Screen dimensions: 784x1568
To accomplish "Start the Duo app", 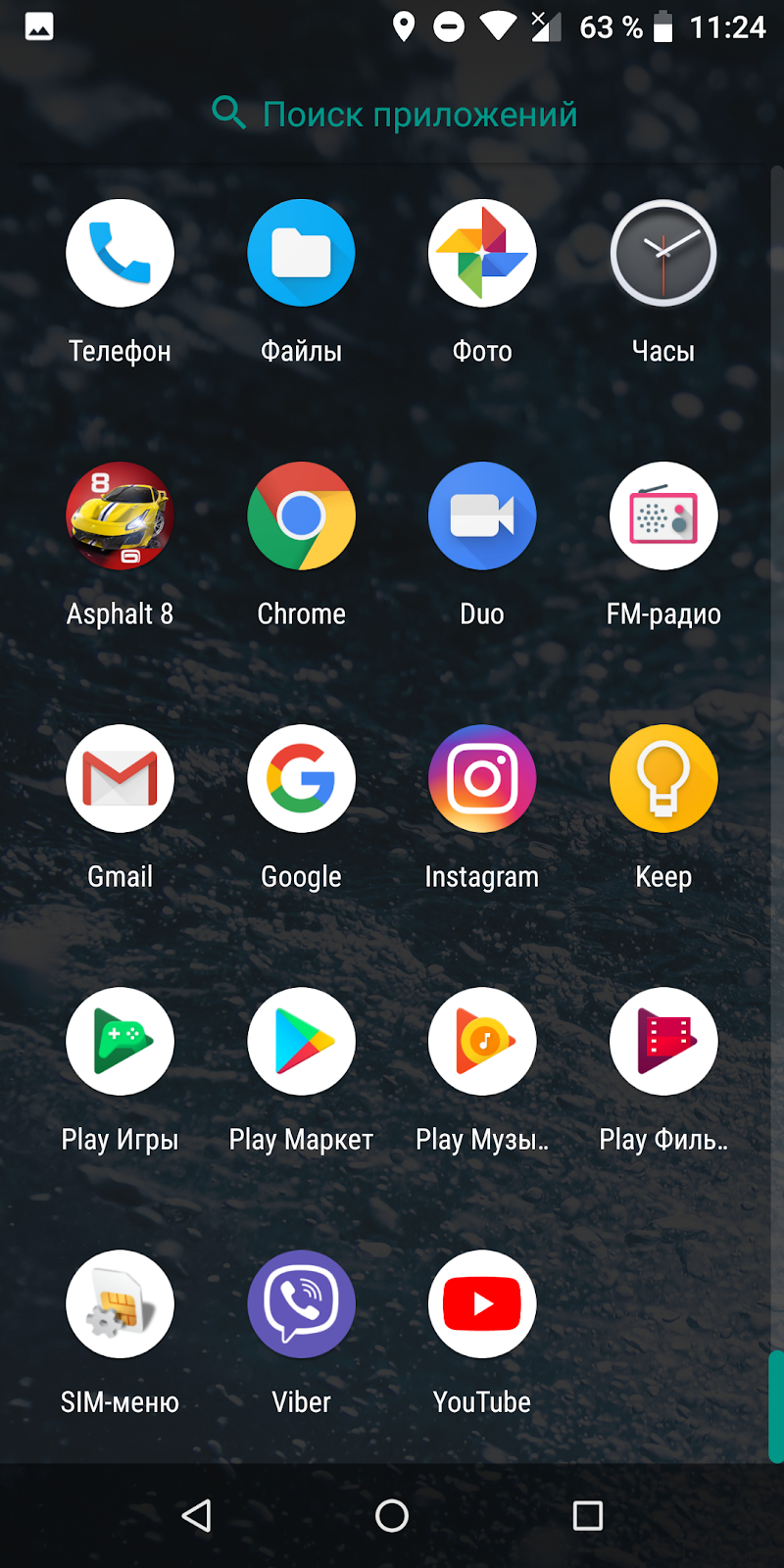I will point(482,516).
